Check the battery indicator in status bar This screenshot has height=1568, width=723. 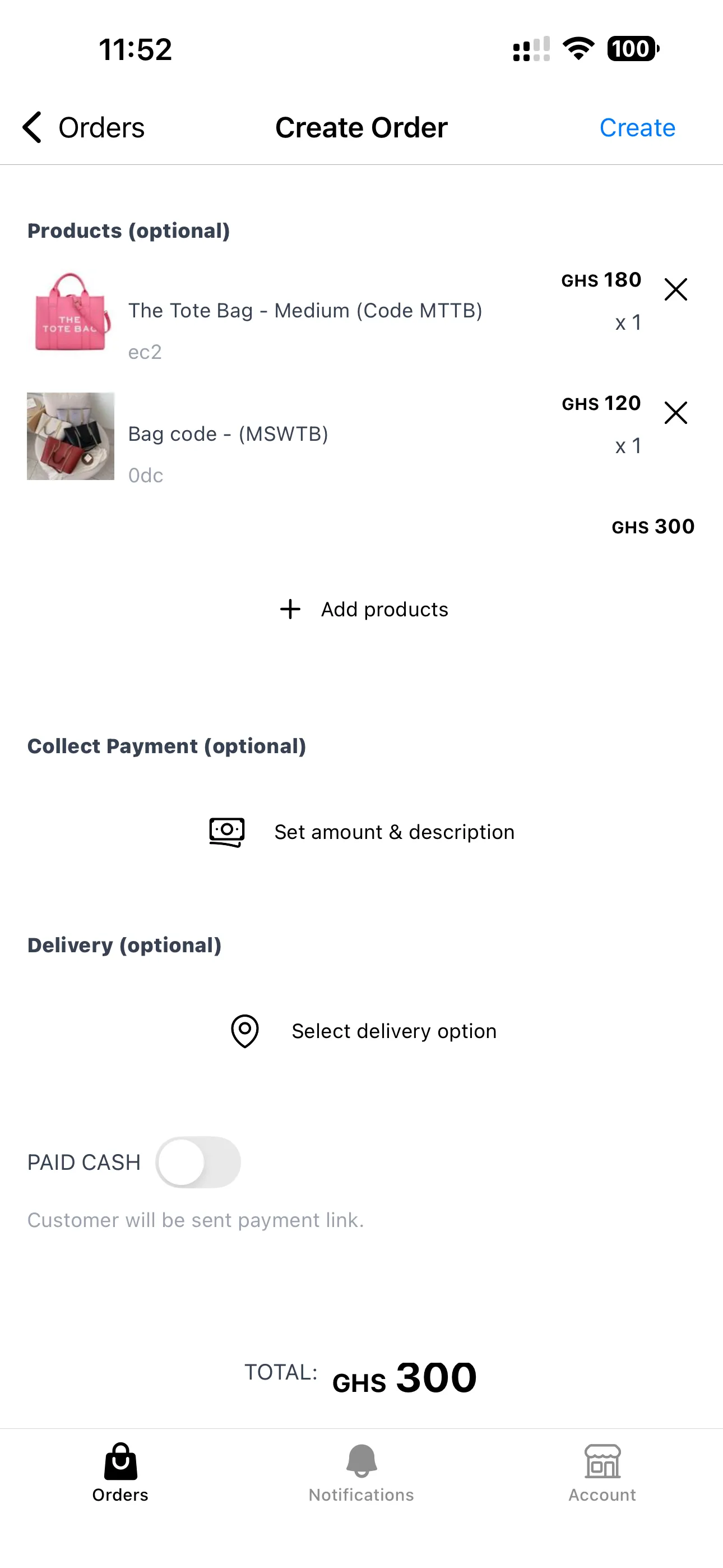[x=632, y=48]
